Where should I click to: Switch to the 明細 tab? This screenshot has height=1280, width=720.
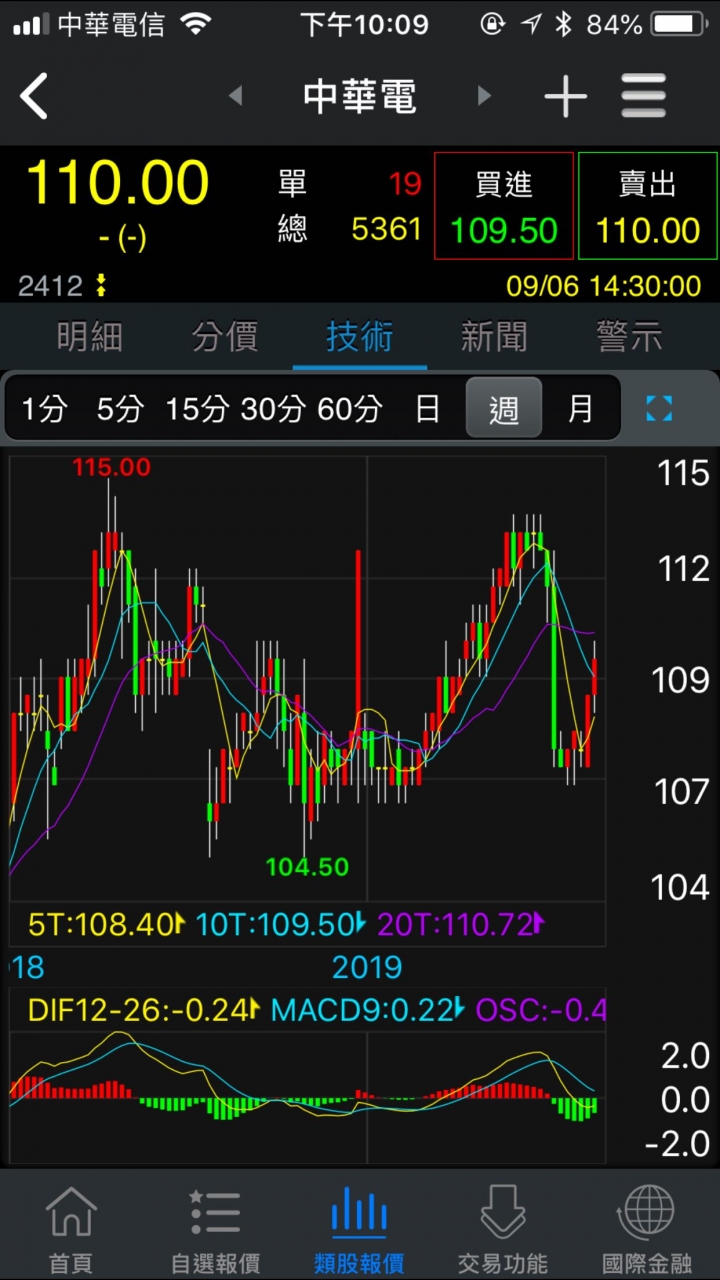coord(90,337)
